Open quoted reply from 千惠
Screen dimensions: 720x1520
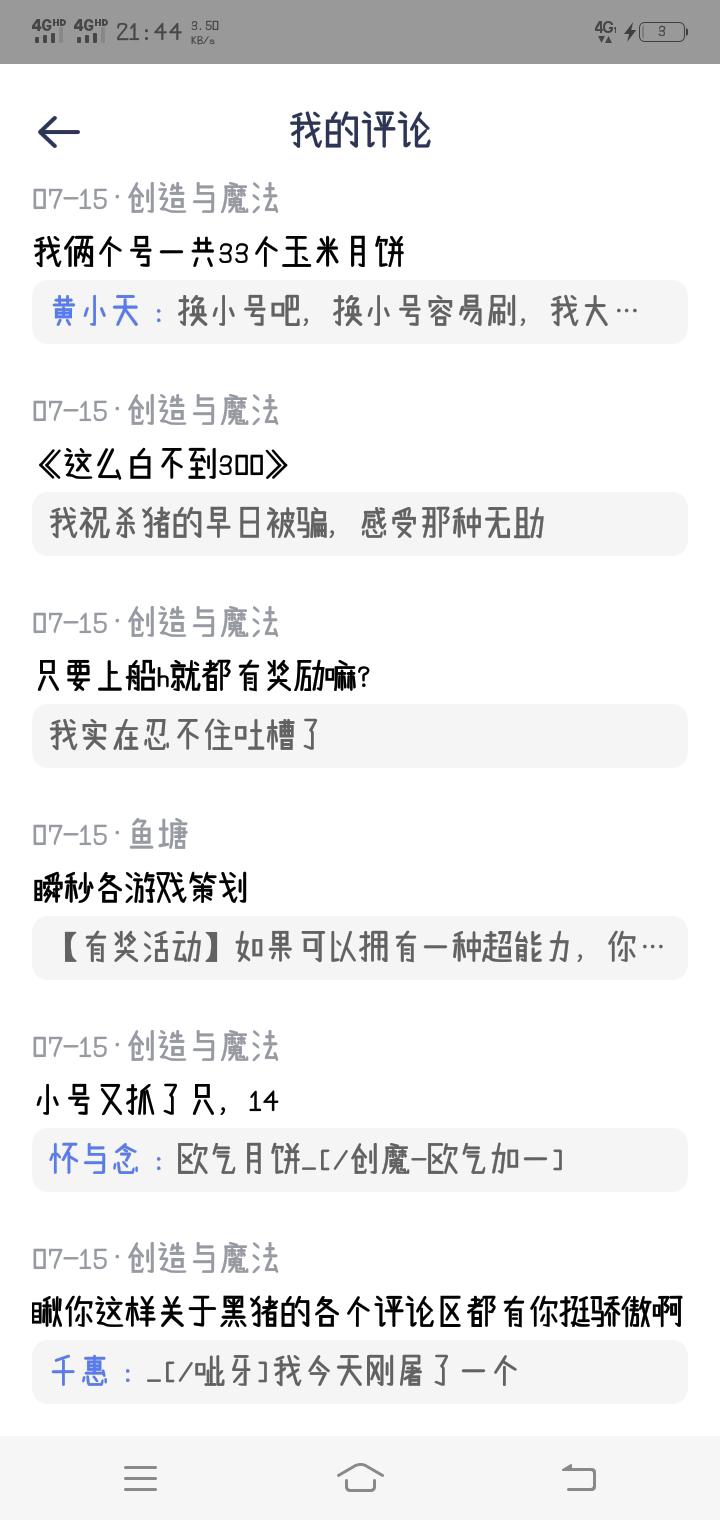click(x=360, y=1372)
